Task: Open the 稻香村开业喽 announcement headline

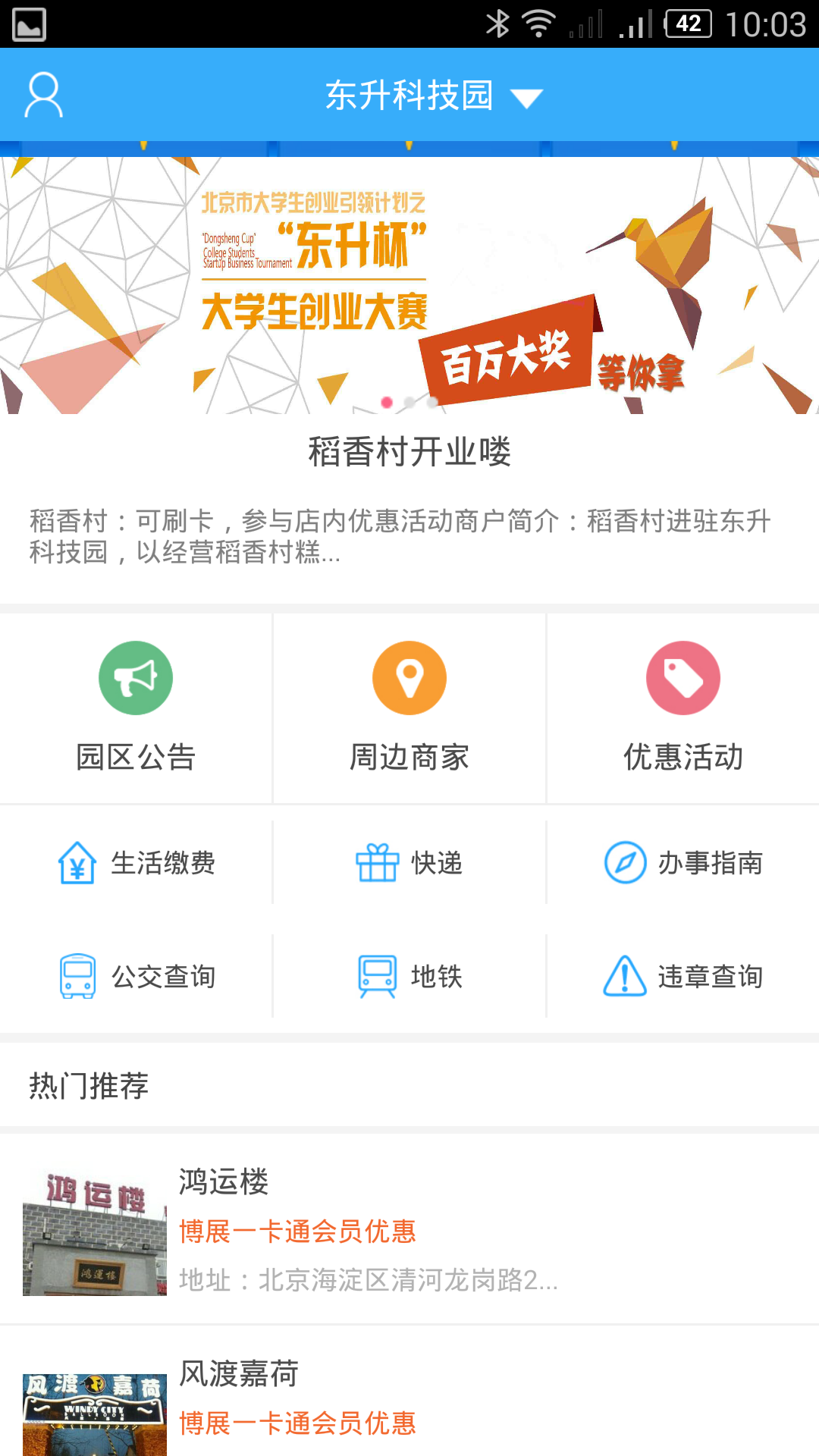Action: click(x=409, y=450)
